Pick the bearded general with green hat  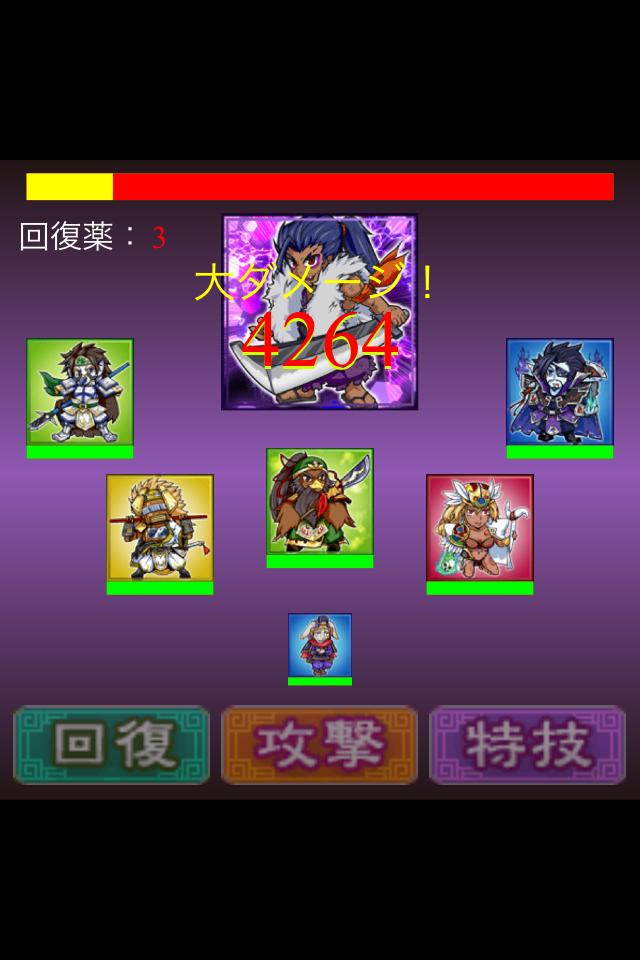click(319, 502)
